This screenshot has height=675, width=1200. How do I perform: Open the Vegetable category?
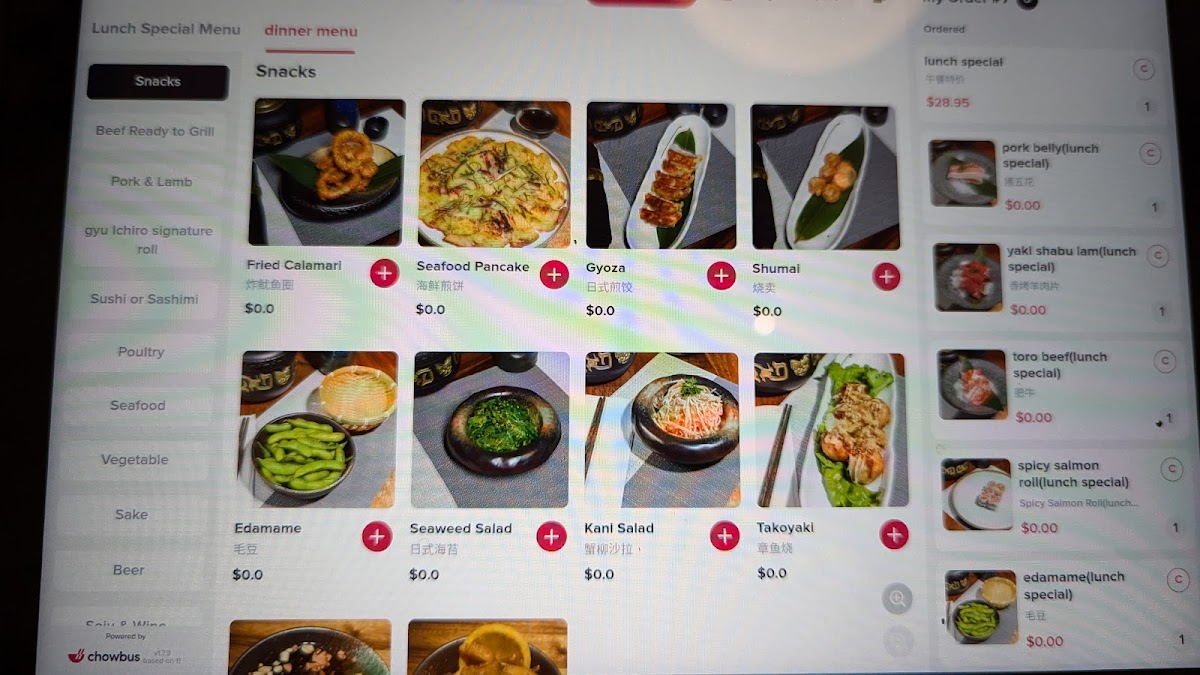coord(135,460)
